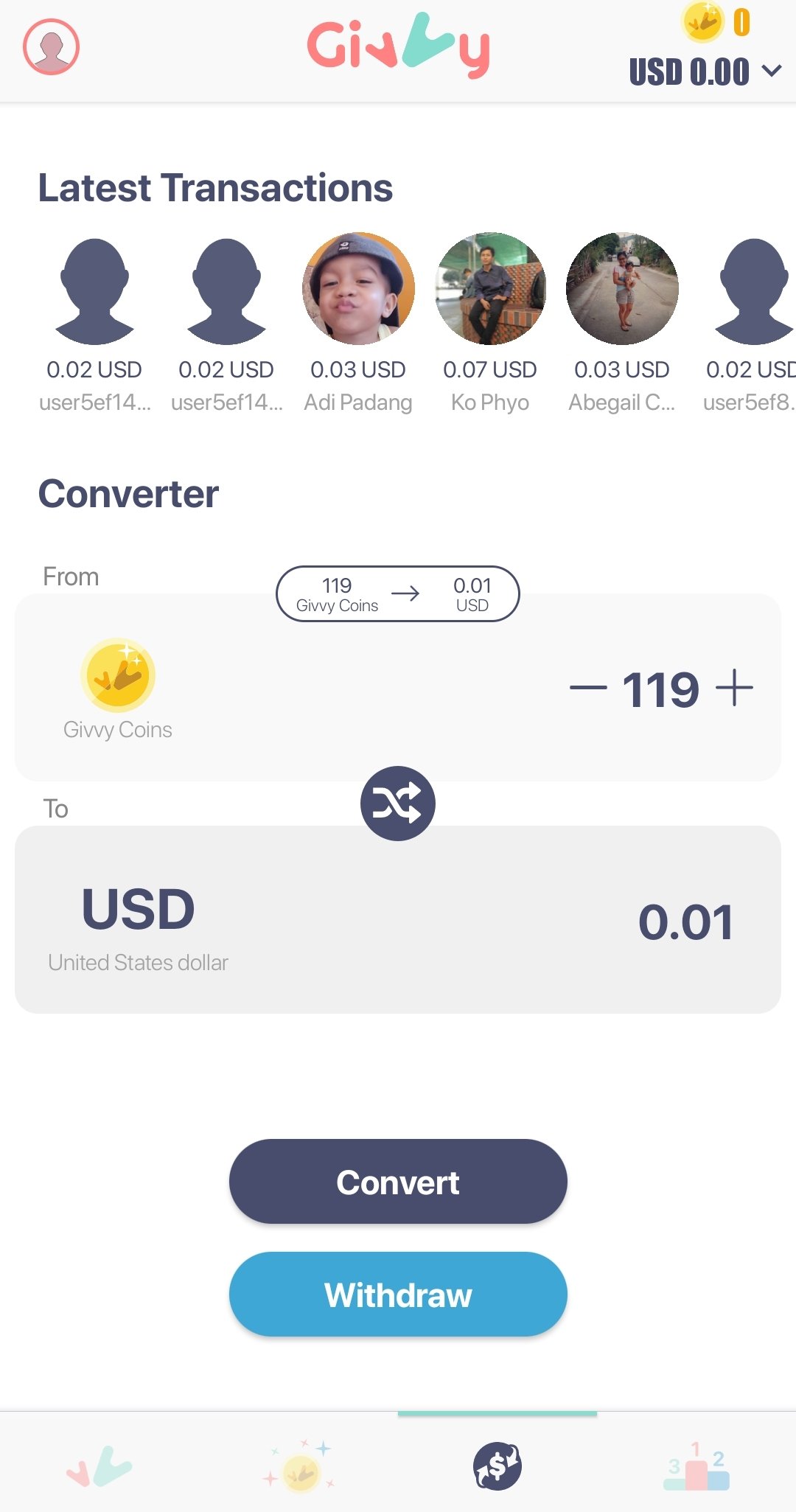796x1512 pixels.
Task: Switch to the coins earning tab
Action: click(x=298, y=1466)
